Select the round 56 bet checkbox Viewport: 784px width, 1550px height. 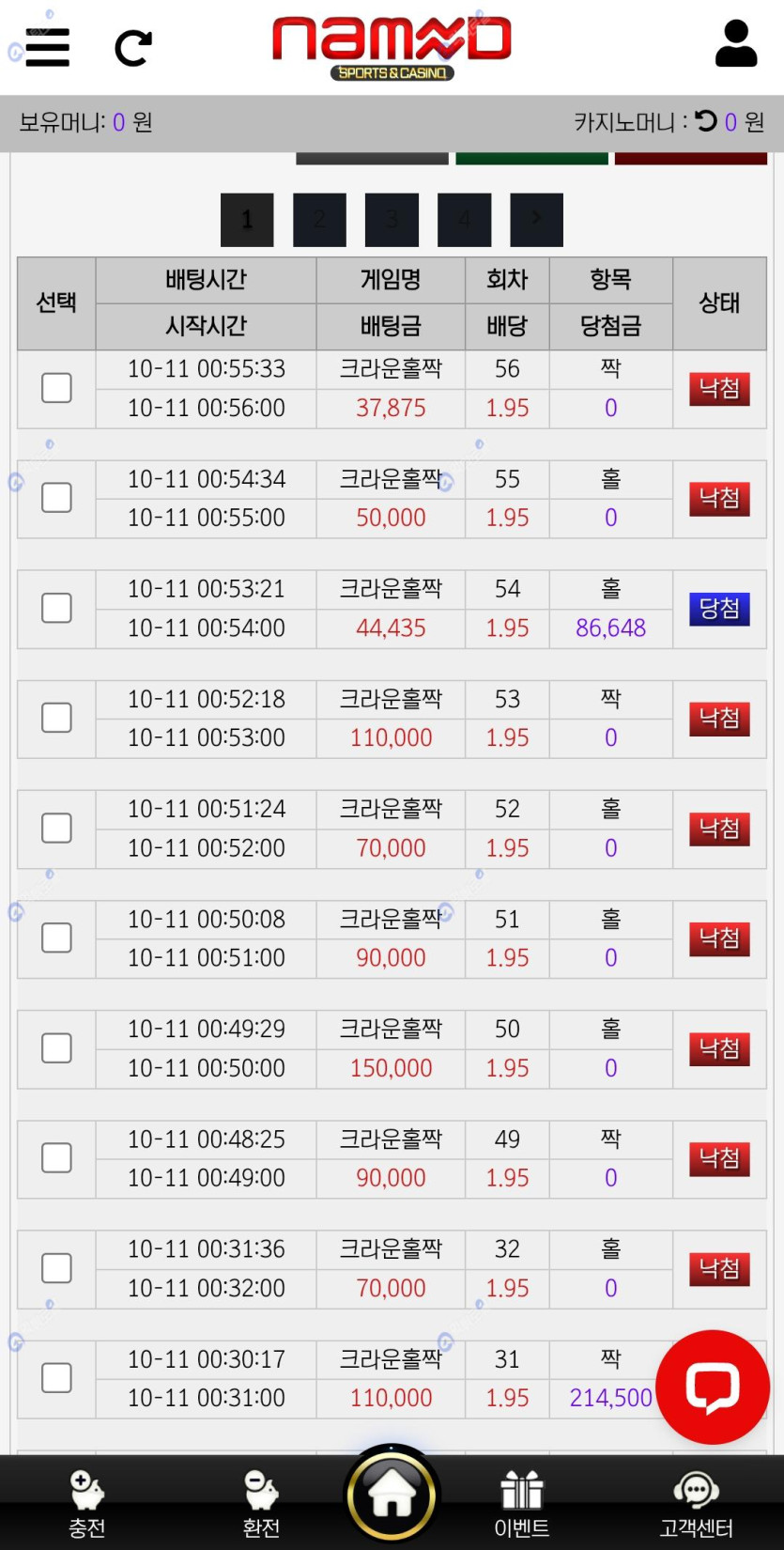click(56, 388)
